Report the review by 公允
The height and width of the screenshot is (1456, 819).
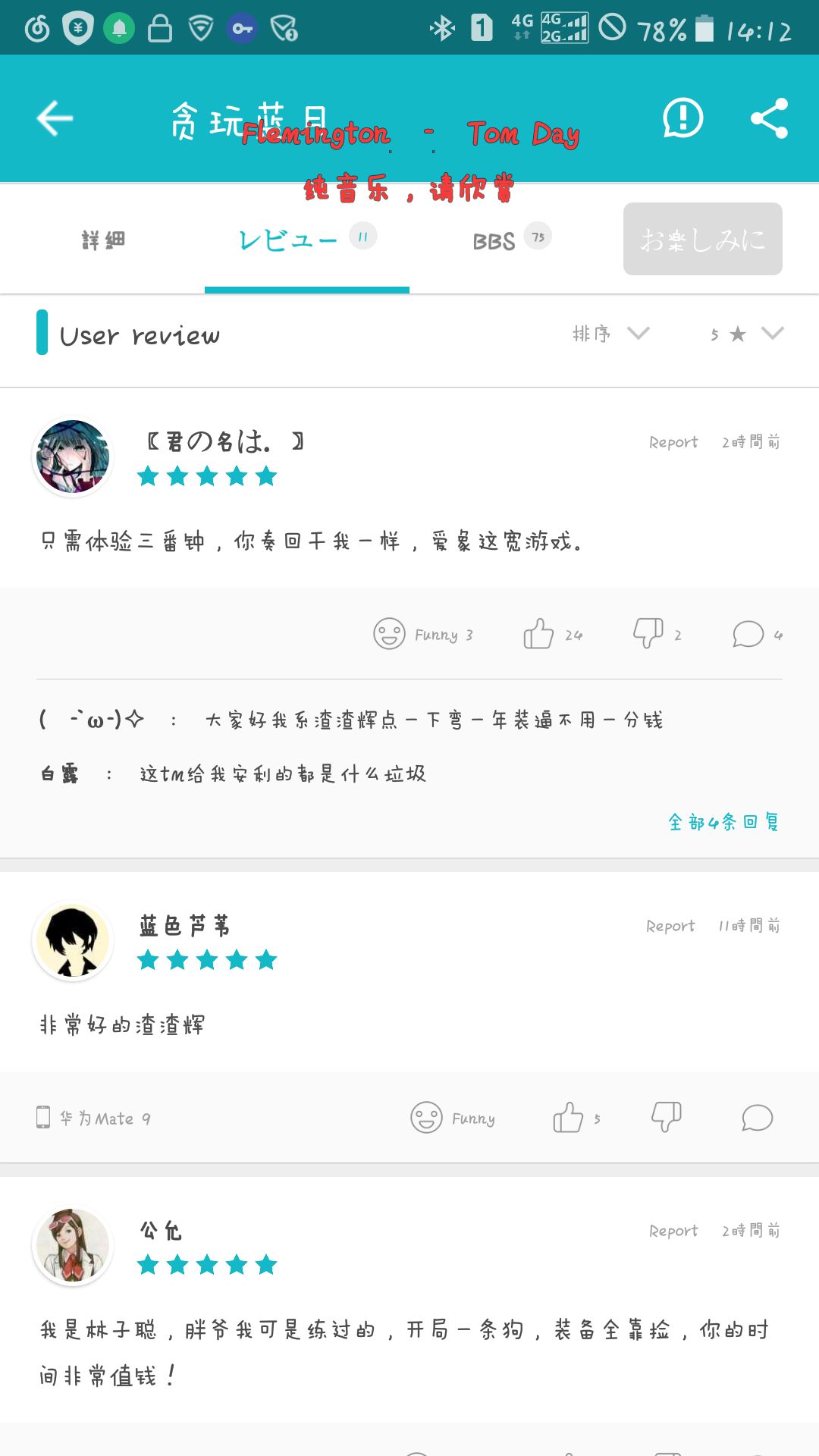click(673, 1230)
